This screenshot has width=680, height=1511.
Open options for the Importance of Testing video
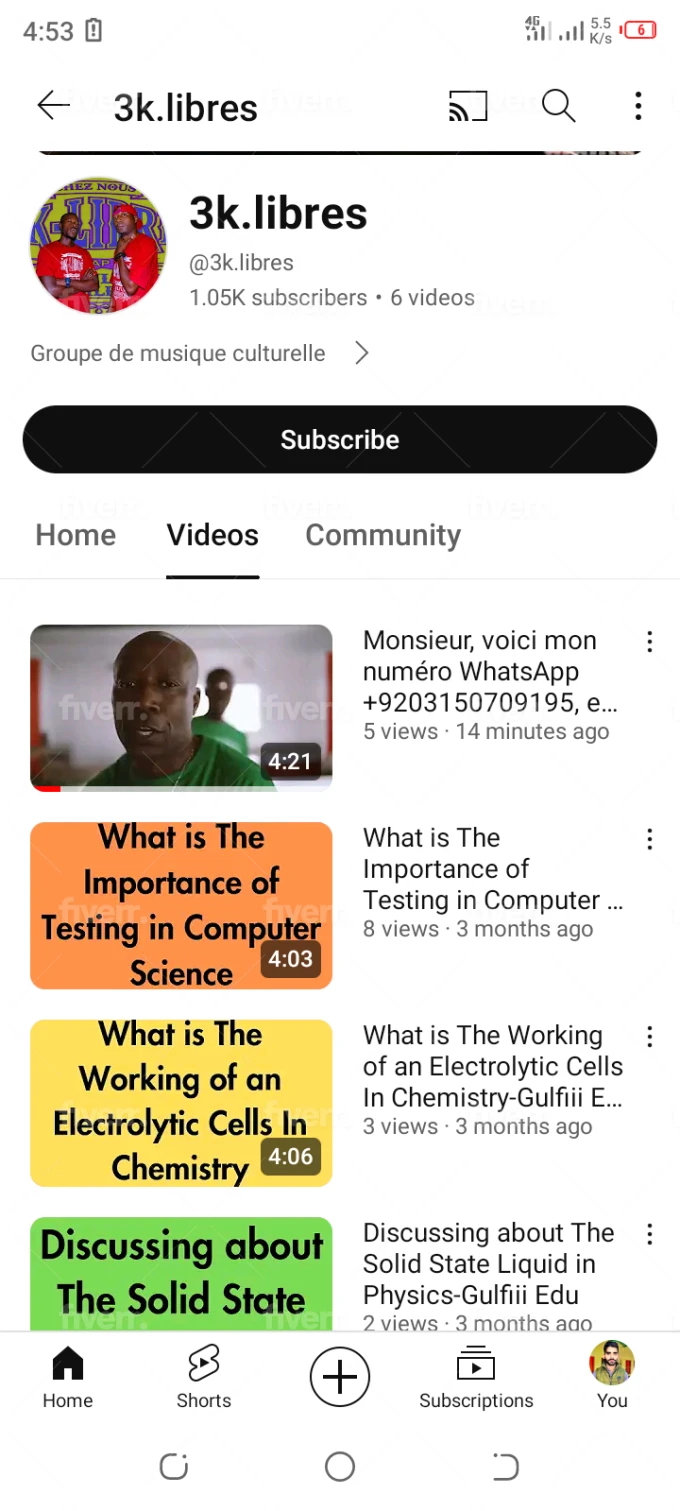pos(650,839)
